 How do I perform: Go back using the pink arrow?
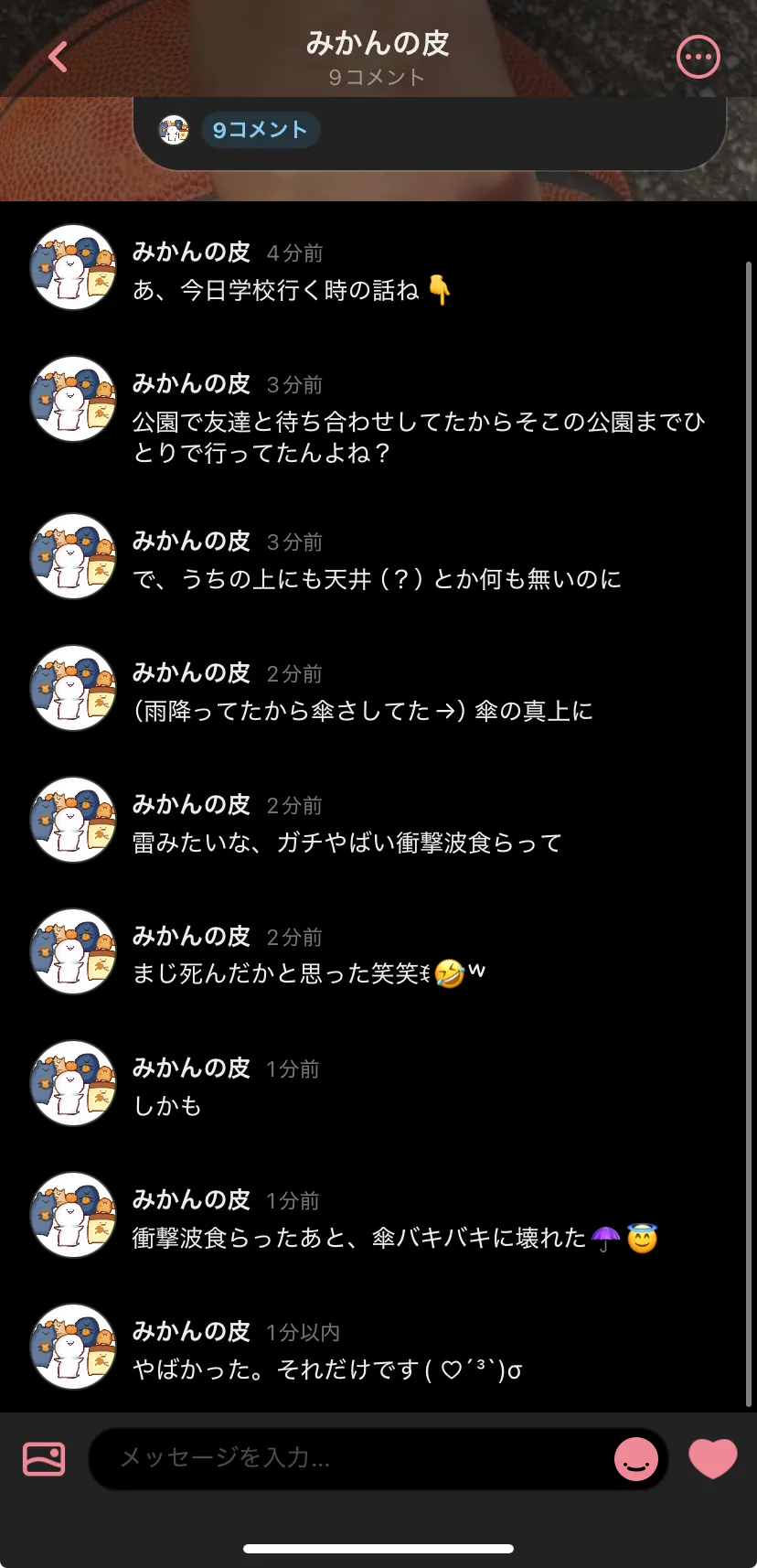pos(59,57)
